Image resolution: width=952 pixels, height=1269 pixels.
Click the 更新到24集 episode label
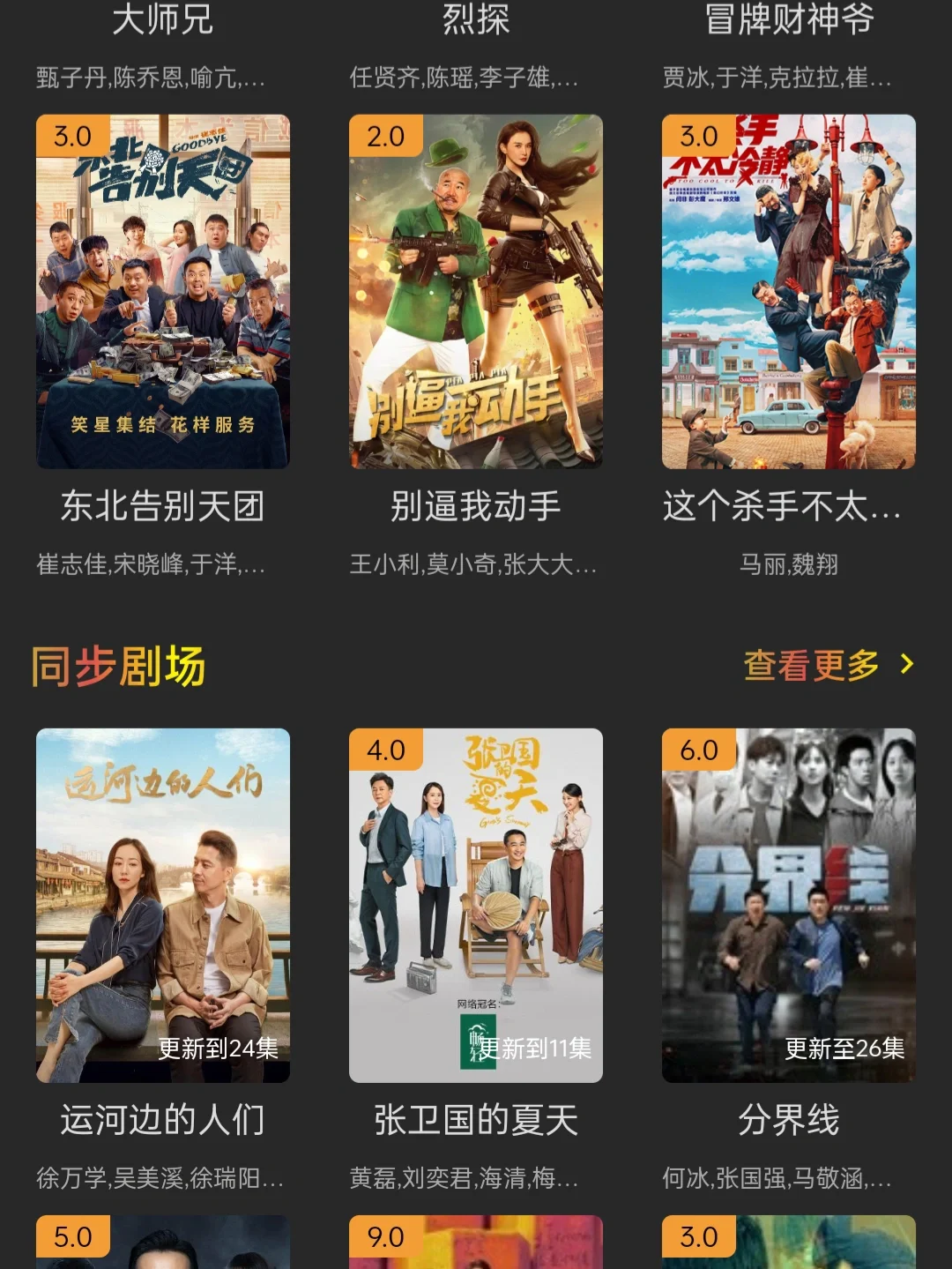click(x=221, y=1048)
